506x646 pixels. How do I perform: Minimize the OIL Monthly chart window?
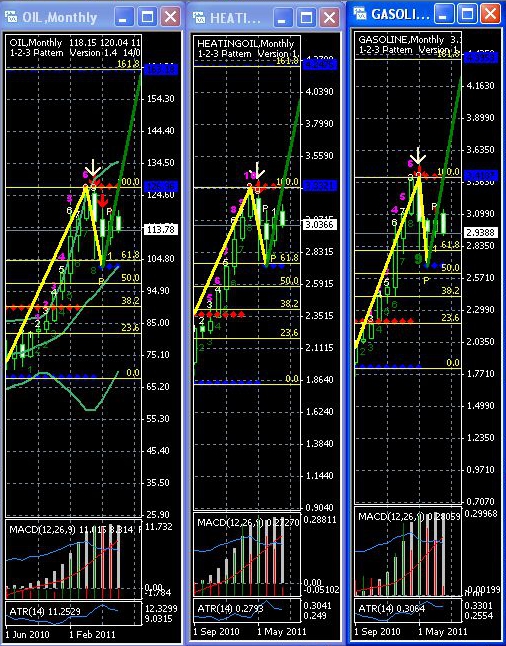(123, 17)
